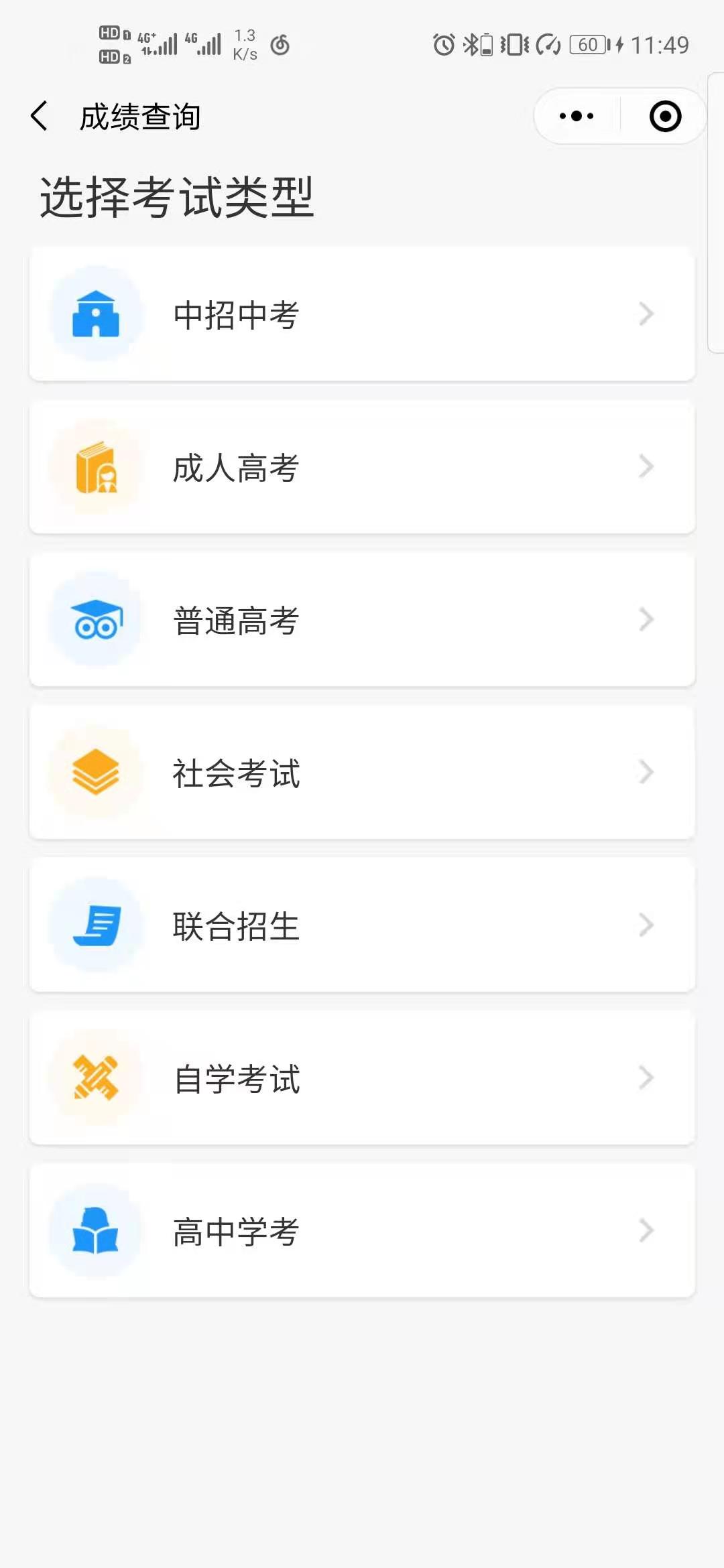Close the mini program with circle button
The image size is (724, 1568).
(x=665, y=117)
